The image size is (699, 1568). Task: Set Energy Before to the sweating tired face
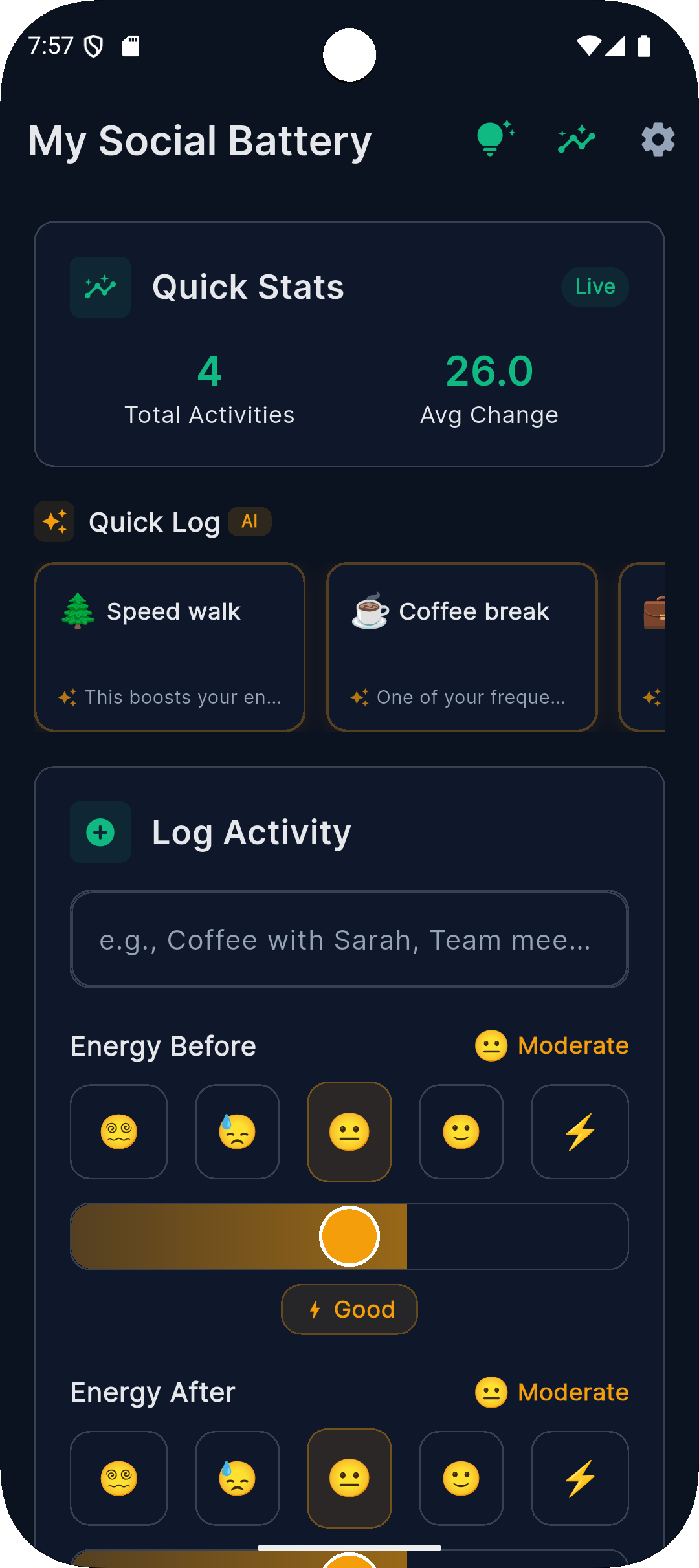pos(238,1132)
